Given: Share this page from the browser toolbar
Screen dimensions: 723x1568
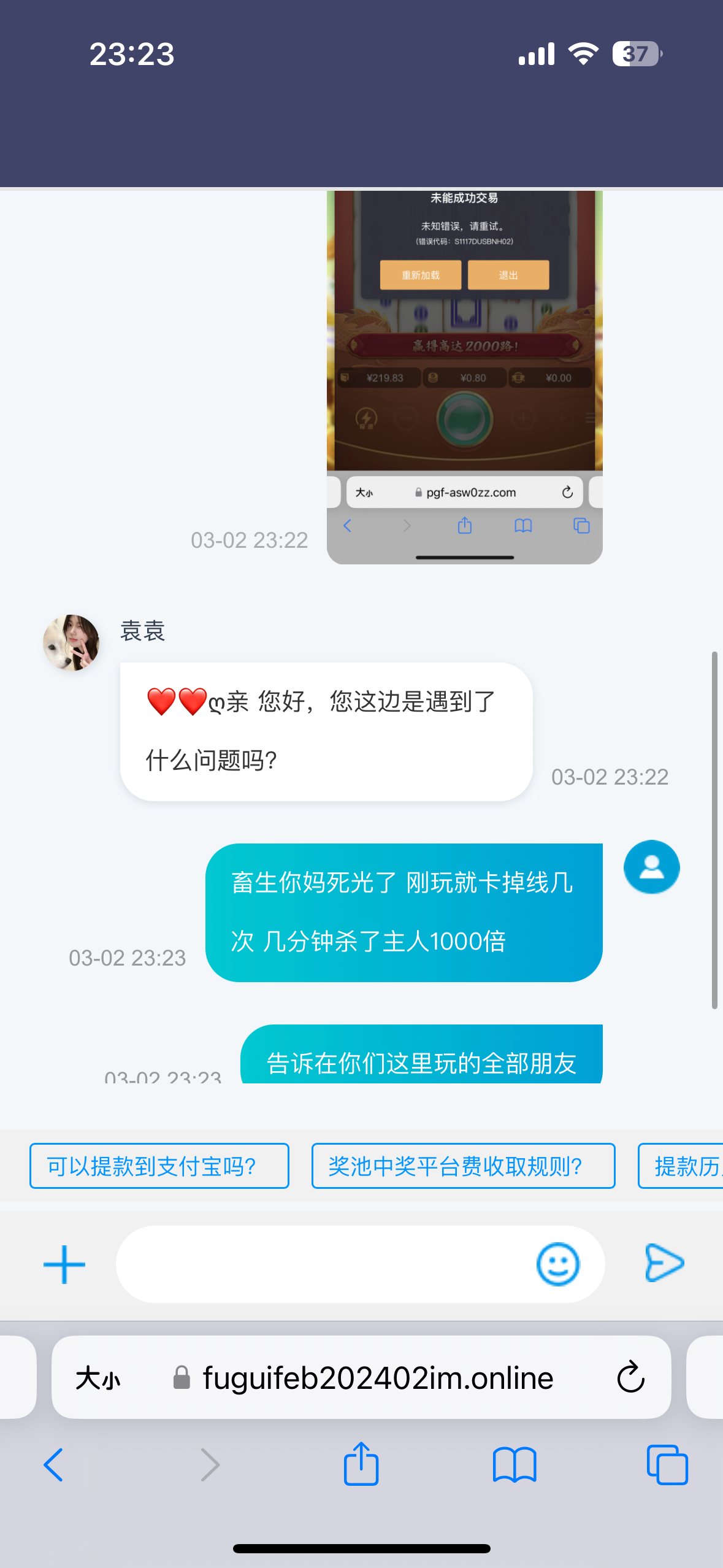Looking at the screenshot, I should (361, 1464).
